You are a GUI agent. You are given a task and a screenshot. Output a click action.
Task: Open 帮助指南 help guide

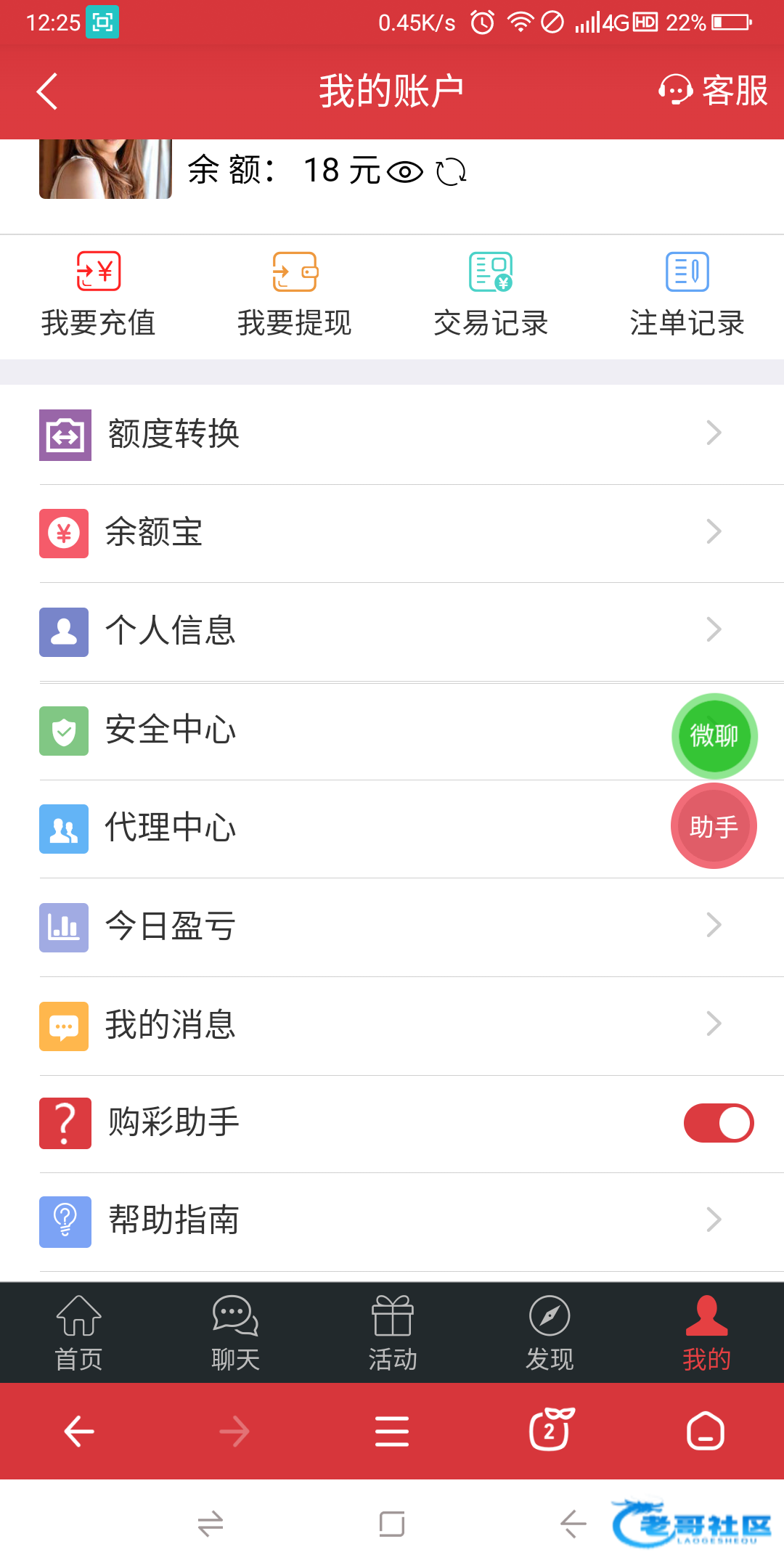click(392, 1222)
